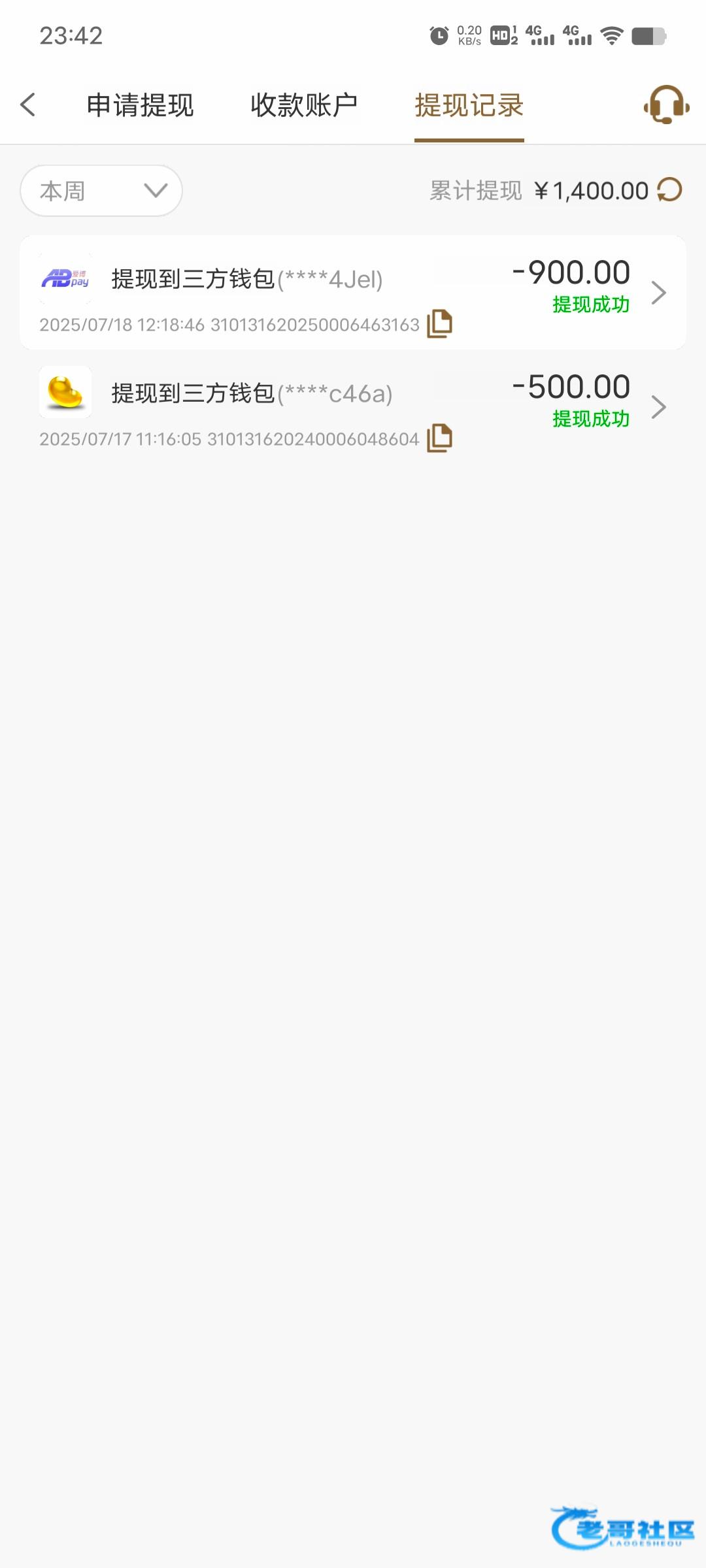This screenshot has width=706, height=1568.
Task: Copy order number ending 6048604
Action: coord(439,438)
